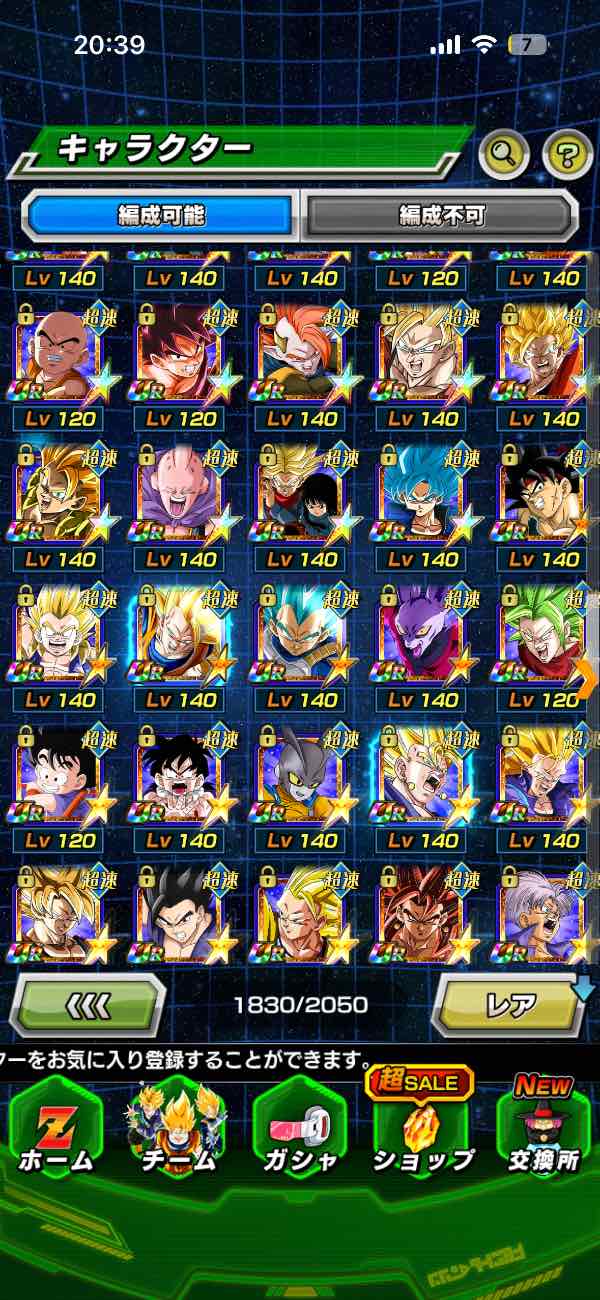Viewport: 600px width, 1300px height.
Task: Select the pink Majin Buu character card
Action: click(182, 495)
